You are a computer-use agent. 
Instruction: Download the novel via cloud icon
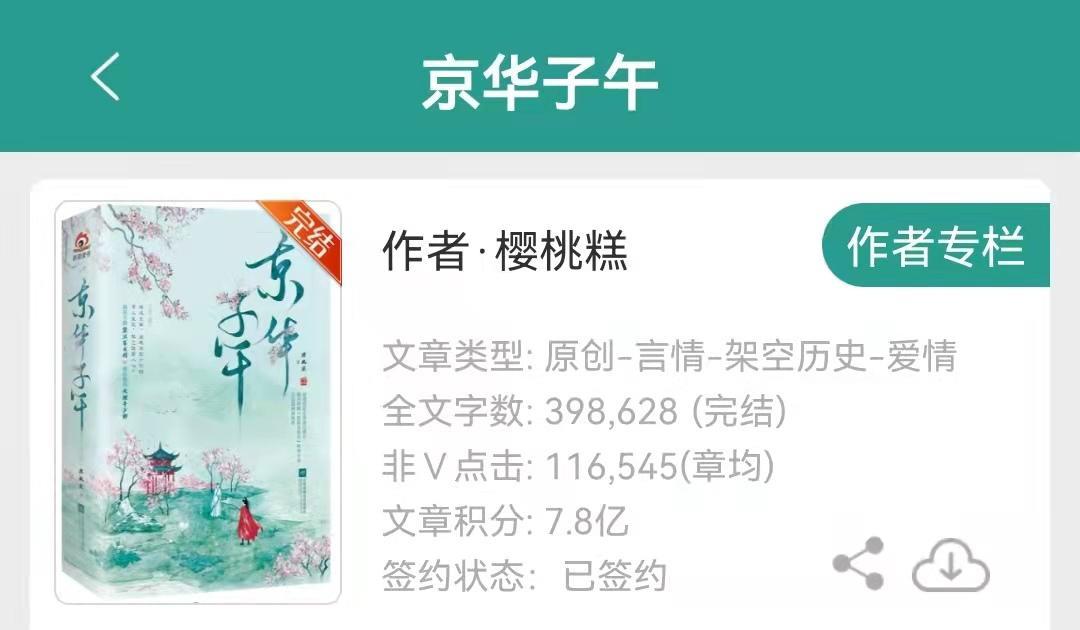pyautogui.click(x=950, y=567)
